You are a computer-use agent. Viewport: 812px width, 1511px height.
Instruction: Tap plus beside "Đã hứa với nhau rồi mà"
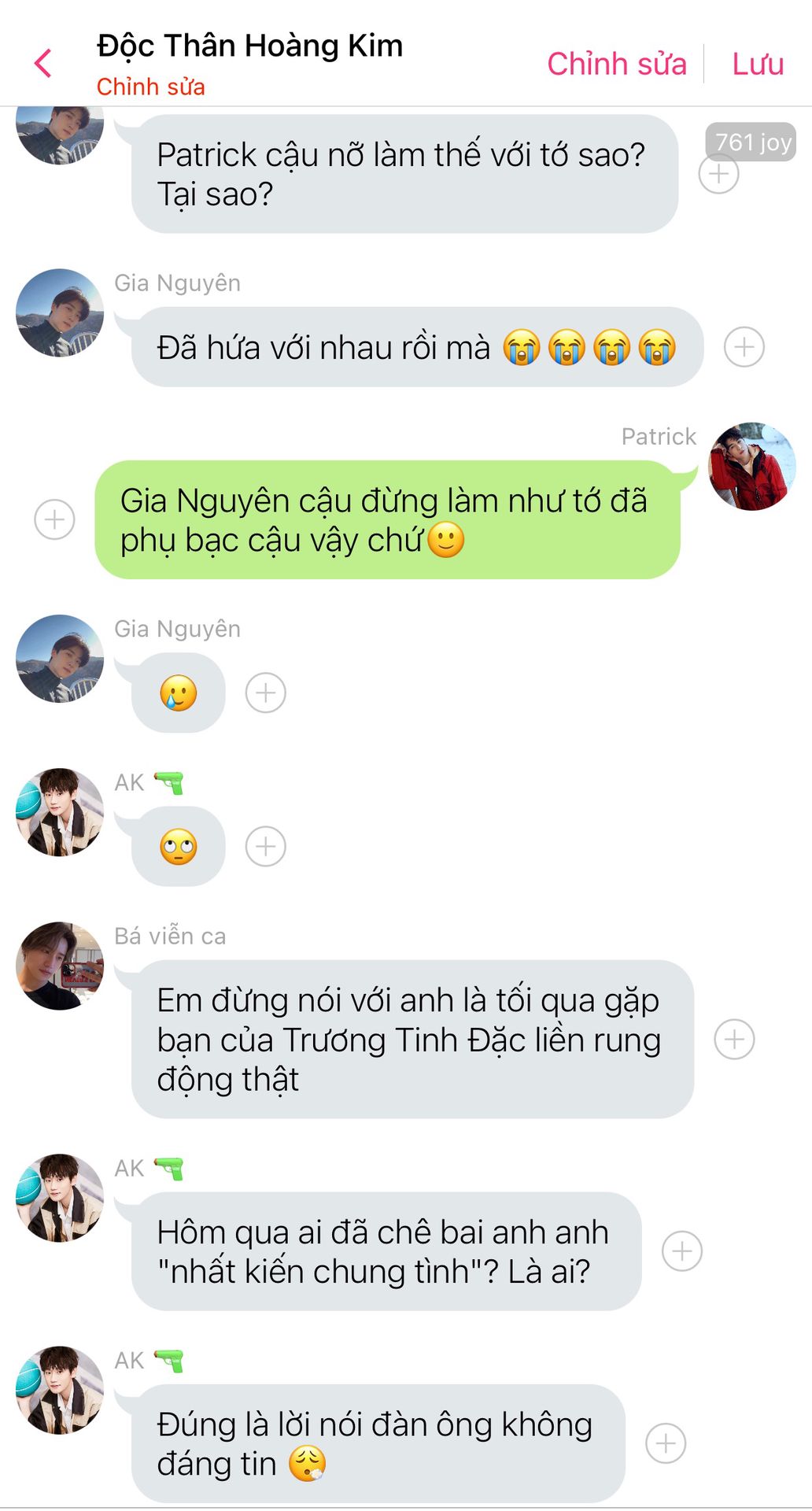coord(744,347)
